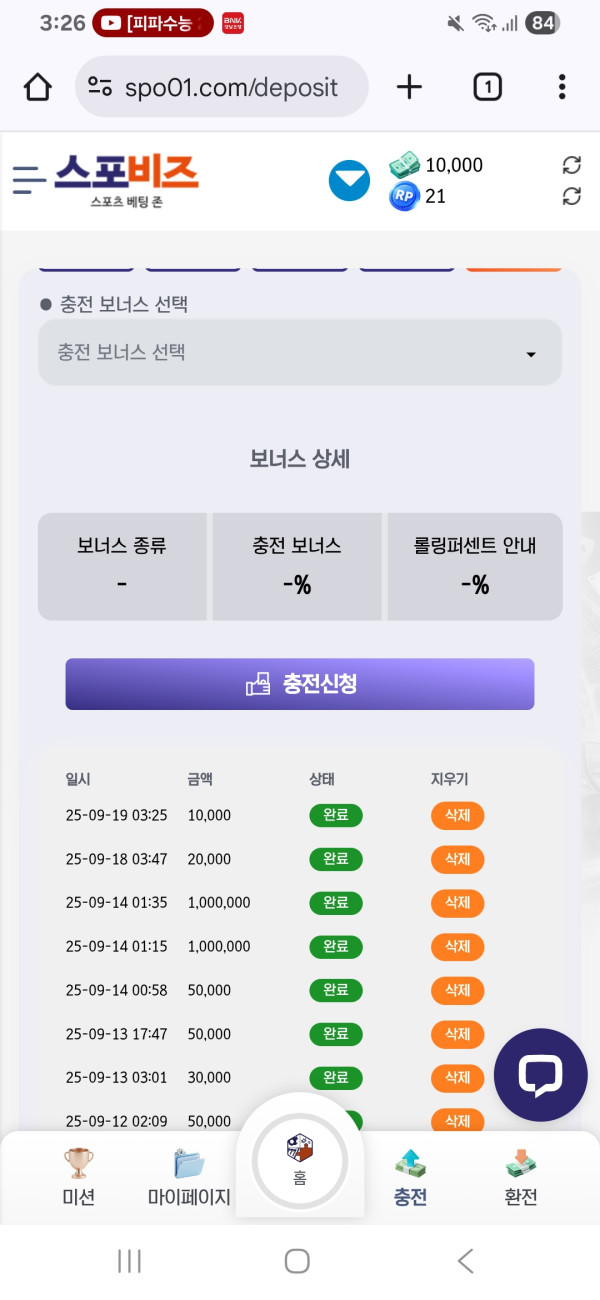This screenshot has width=600, height=1300.
Task: Refresh the RP points balance
Action: [572, 196]
